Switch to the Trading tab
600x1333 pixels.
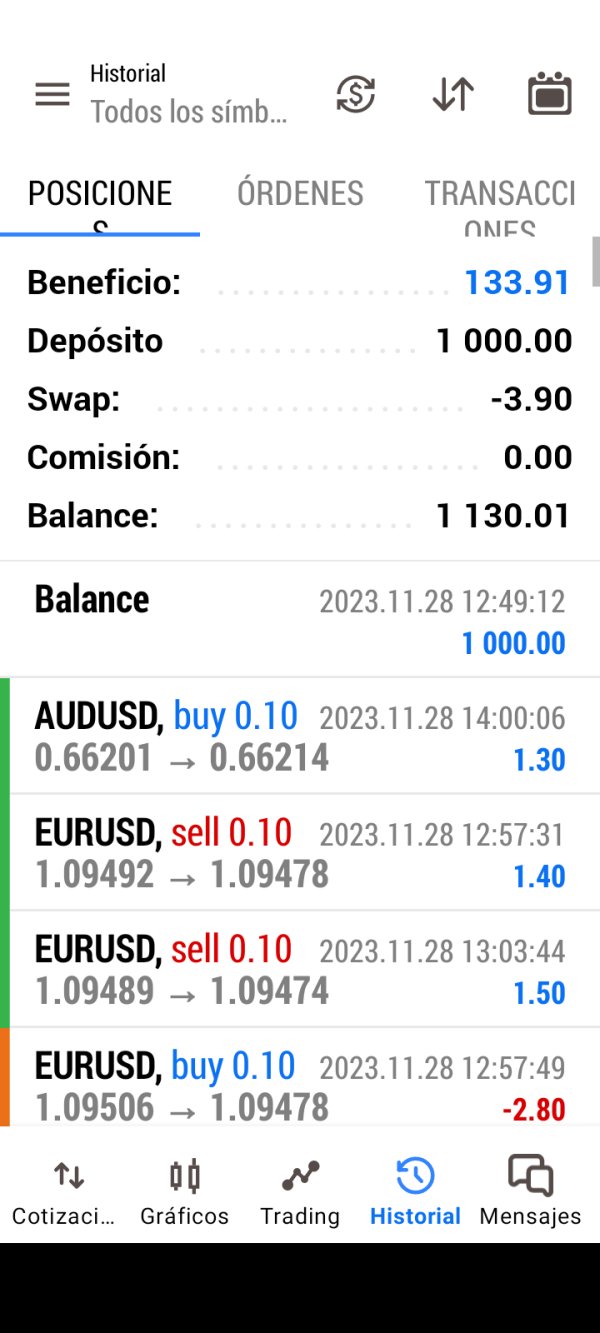300,1190
